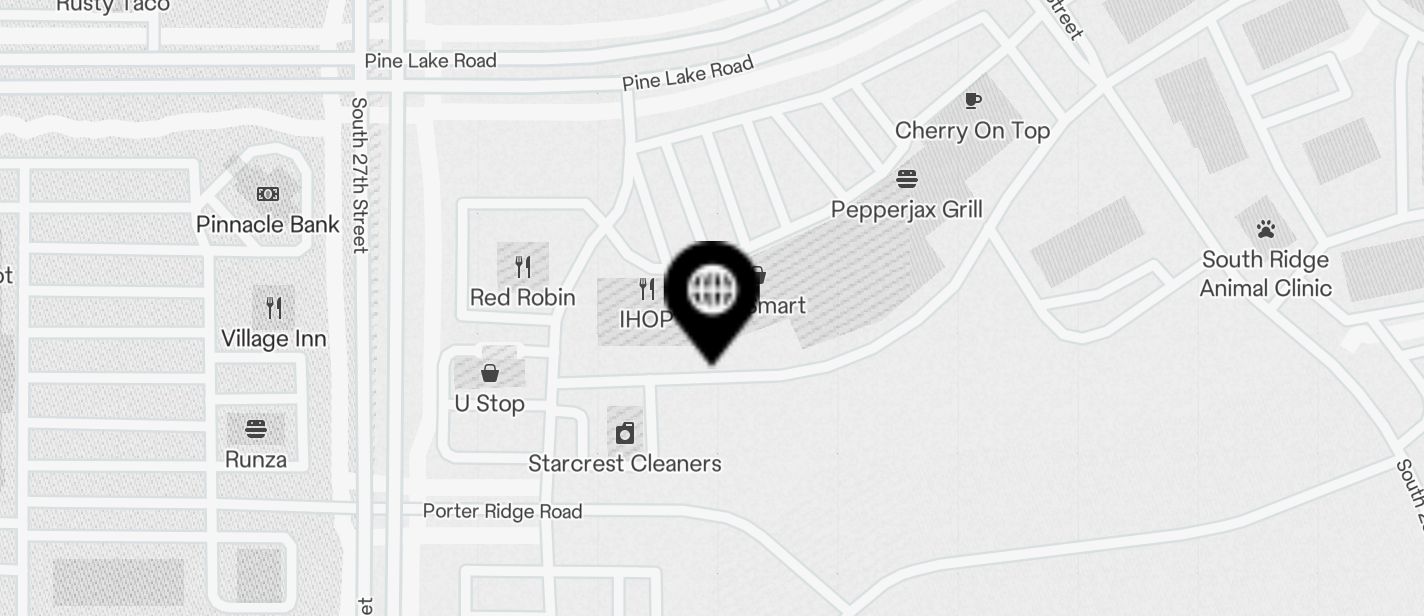Tap the Runza fast food marker
The height and width of the screenshot is (616, 1424).
click(256, 430)
